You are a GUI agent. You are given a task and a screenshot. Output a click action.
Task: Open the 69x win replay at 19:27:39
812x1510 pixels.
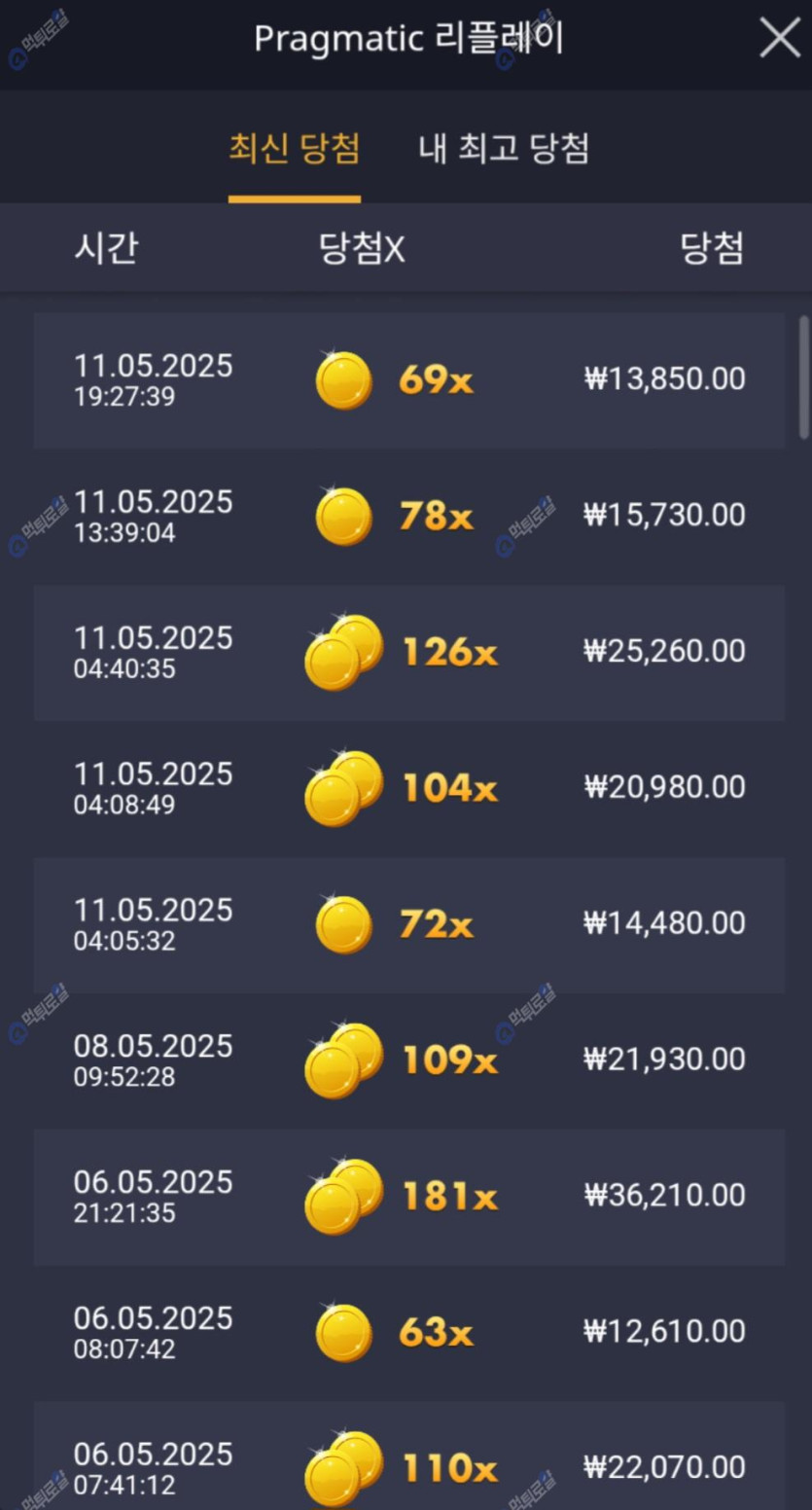coord(408,380)
